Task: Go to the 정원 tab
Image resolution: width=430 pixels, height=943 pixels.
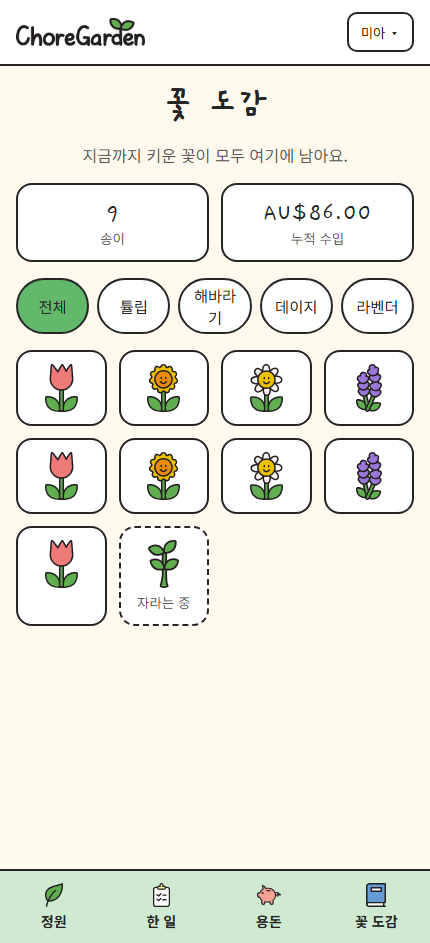Action: click(x=54, y=906)
